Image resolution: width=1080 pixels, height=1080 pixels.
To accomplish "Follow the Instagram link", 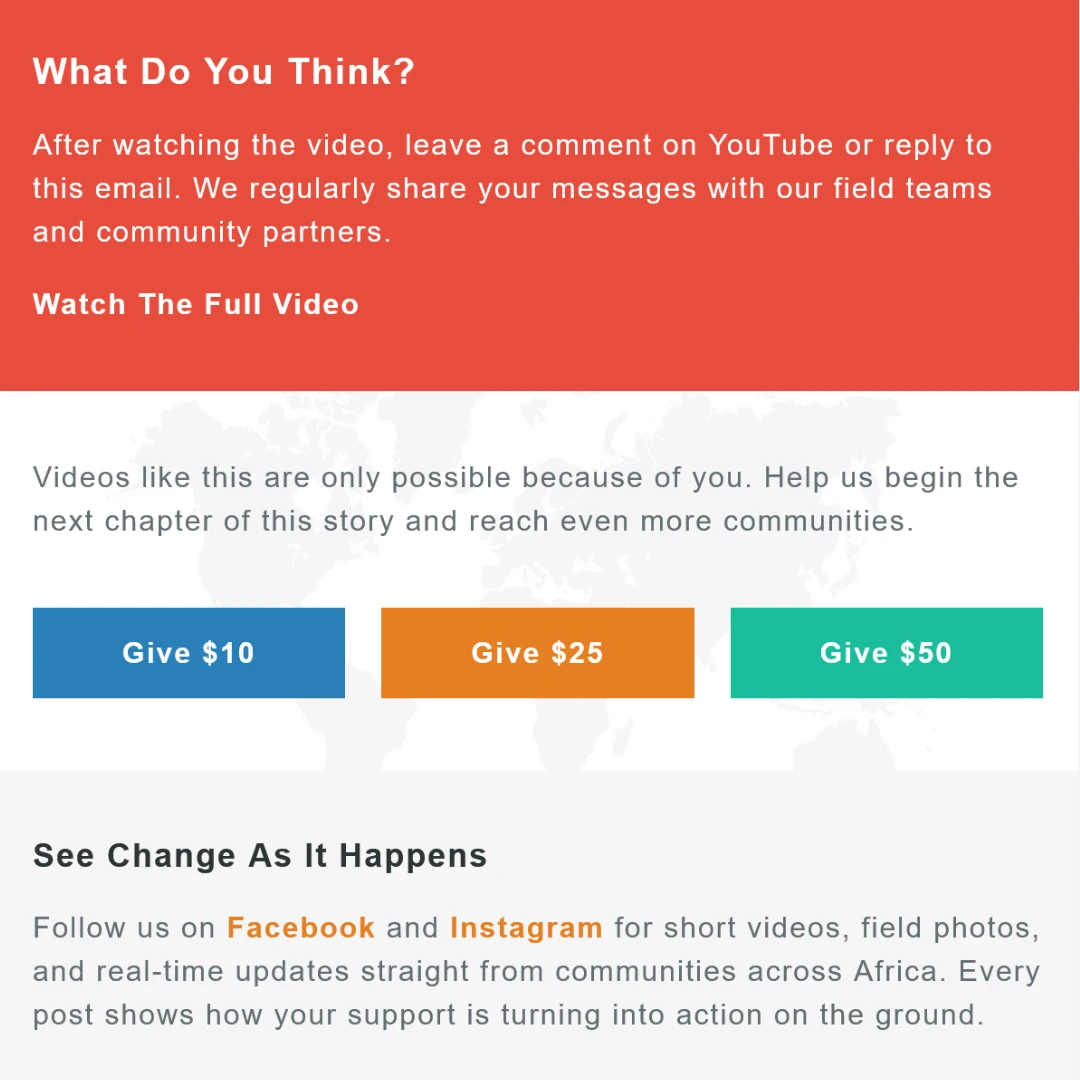I will tap(526, 928).
